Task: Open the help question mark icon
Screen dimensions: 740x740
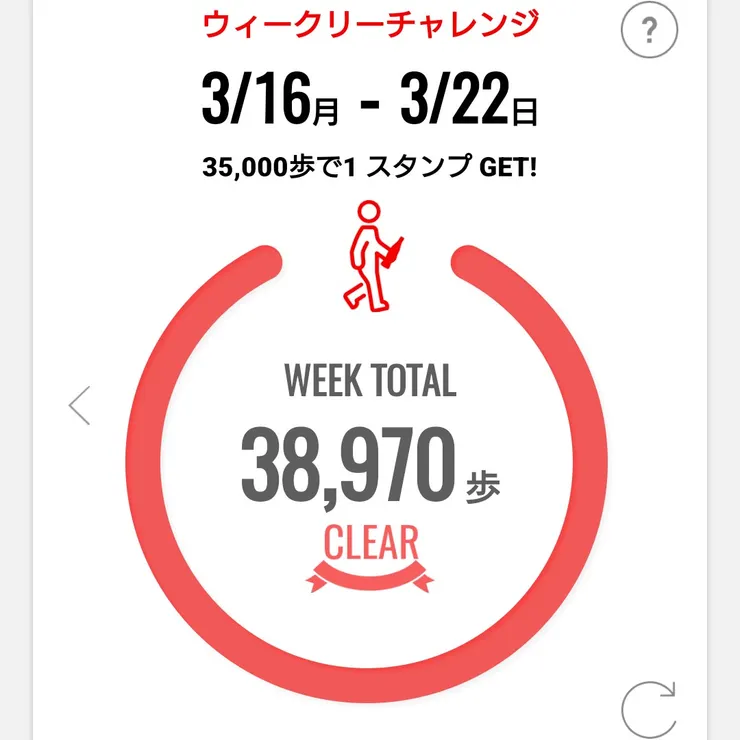Action: pos(649,31)
